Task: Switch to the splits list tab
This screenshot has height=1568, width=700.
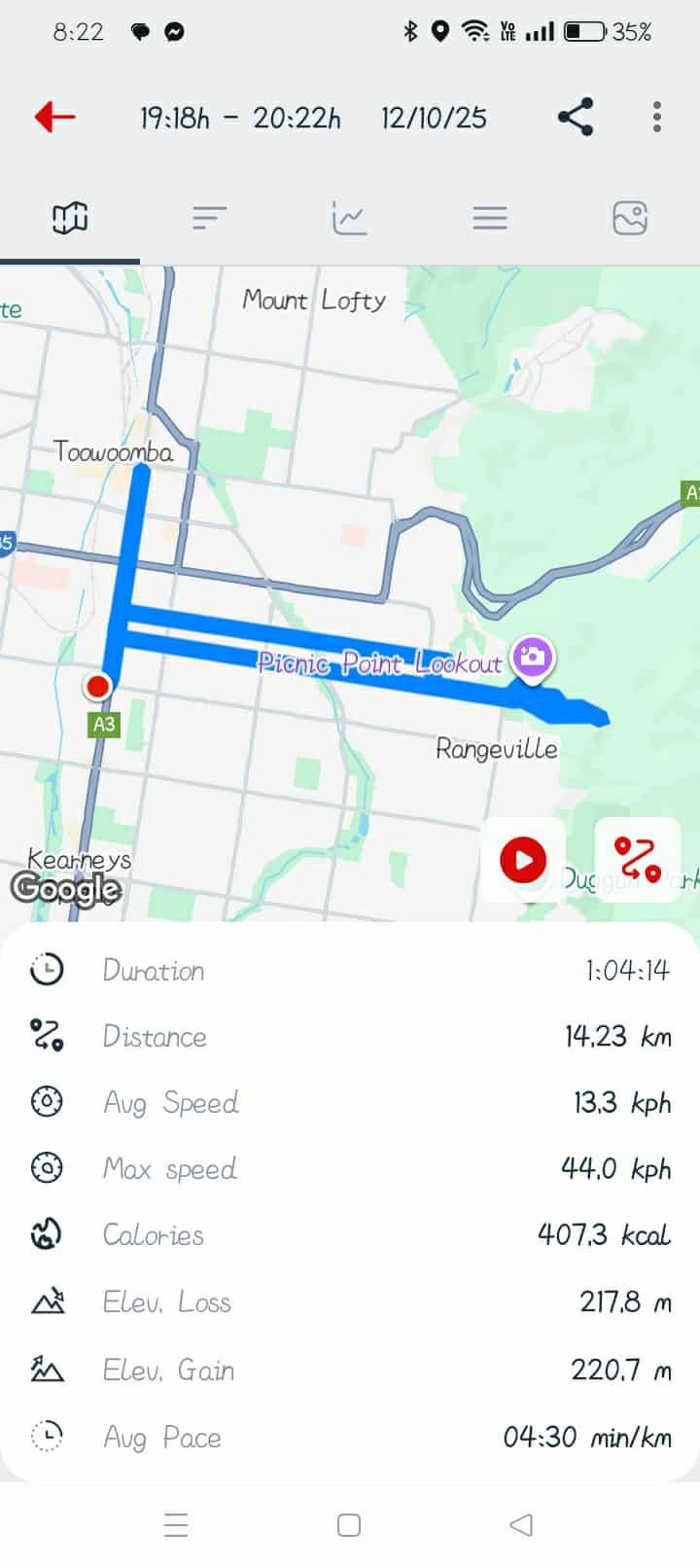Action: (210, 218)
